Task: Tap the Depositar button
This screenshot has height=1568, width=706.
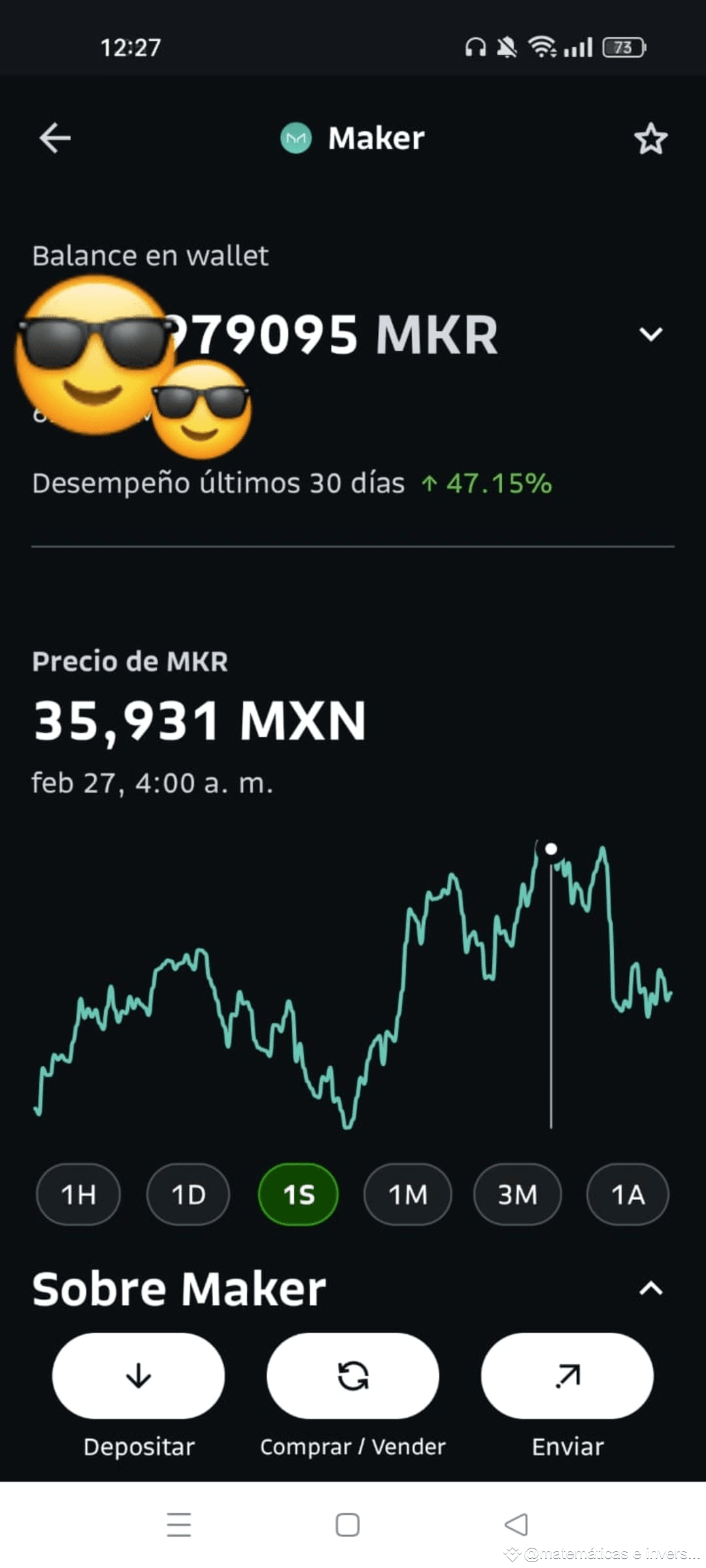Action: pos(139,1376)
